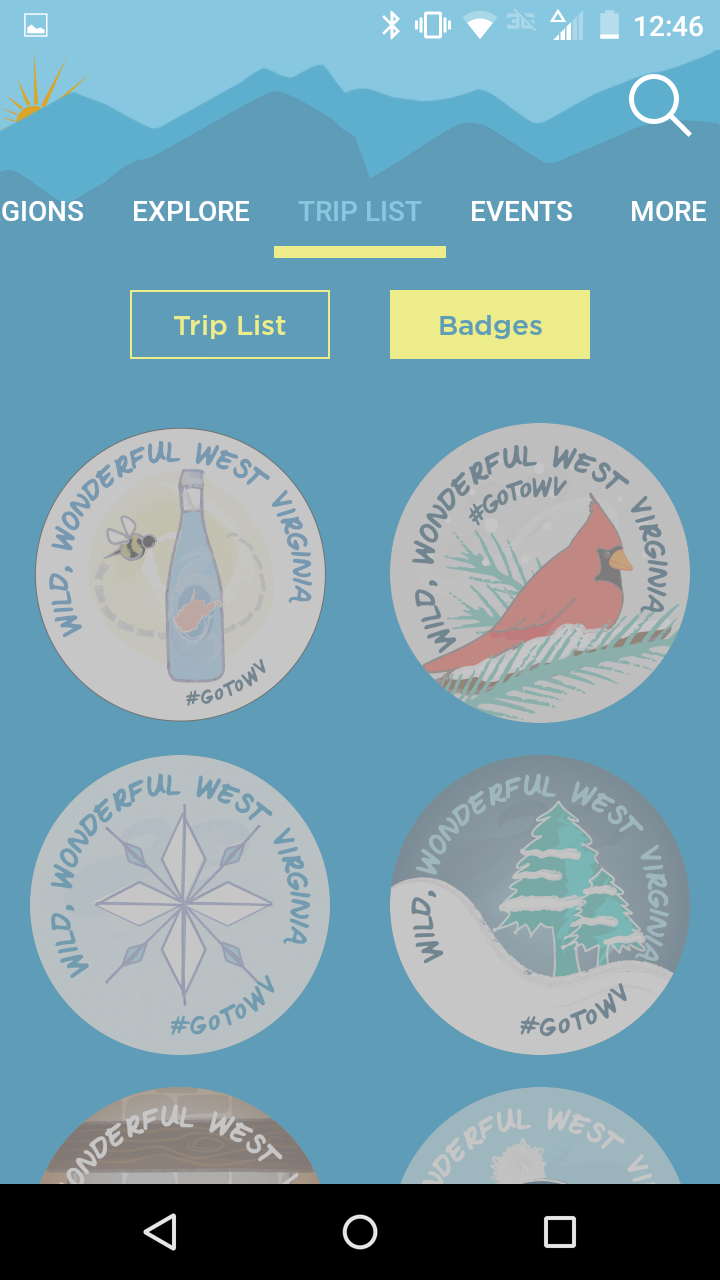
Task: Switch to the Explore tab
Action: (191, 212)
